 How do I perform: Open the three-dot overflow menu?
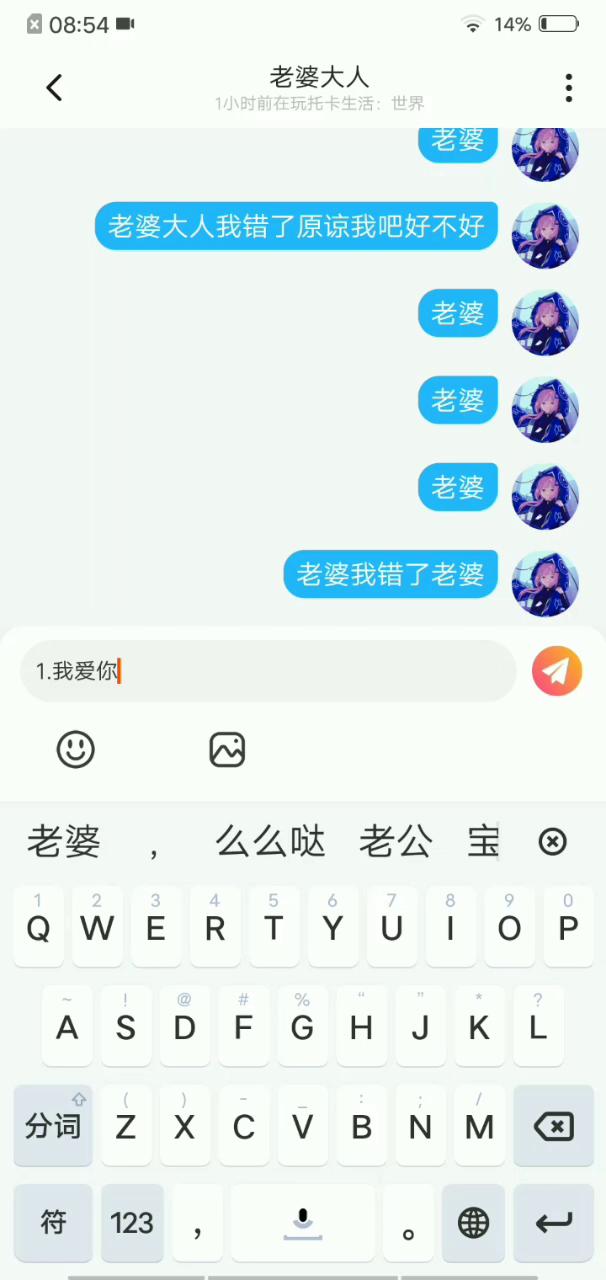pos(568,87)
